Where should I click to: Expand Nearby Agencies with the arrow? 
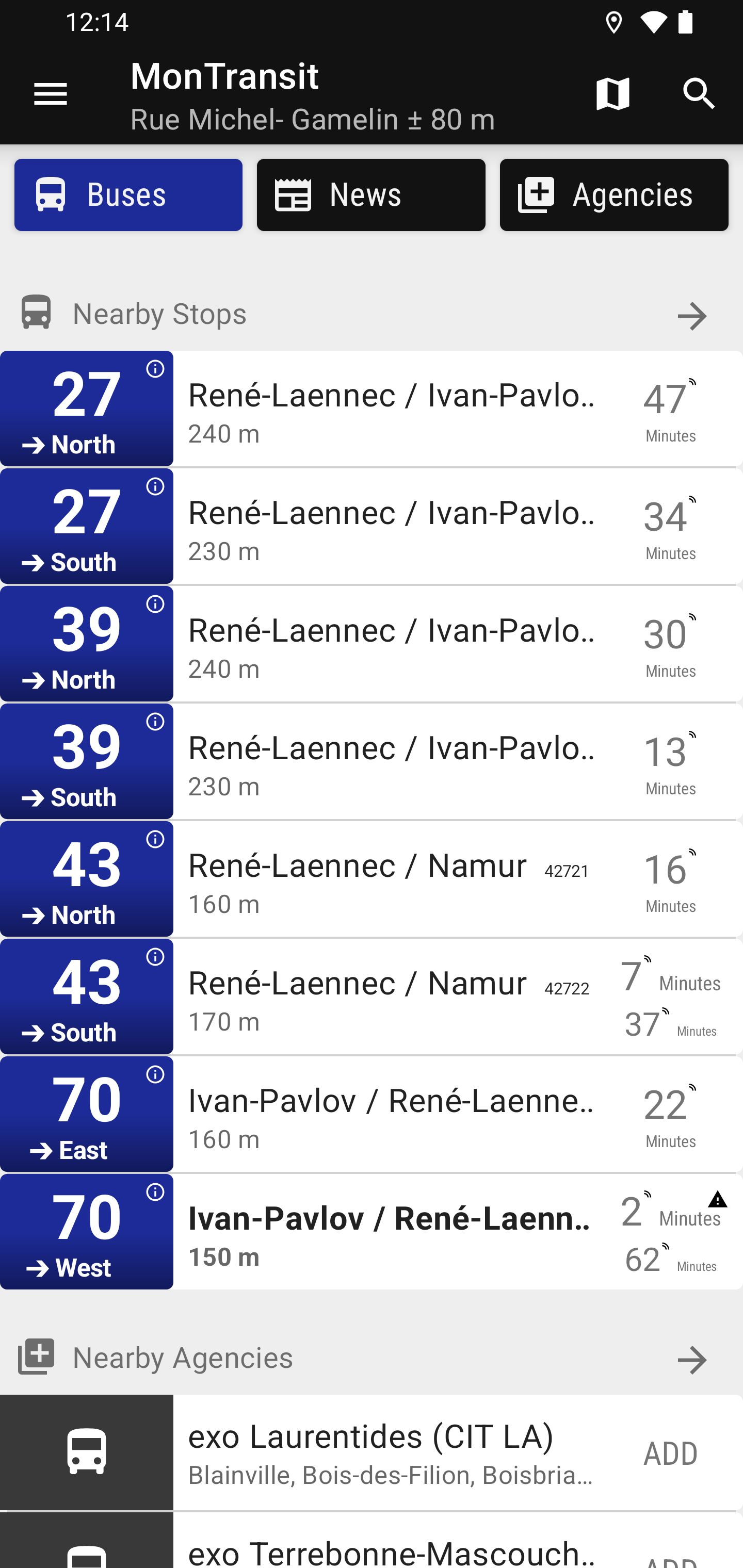coord(692,1359)
